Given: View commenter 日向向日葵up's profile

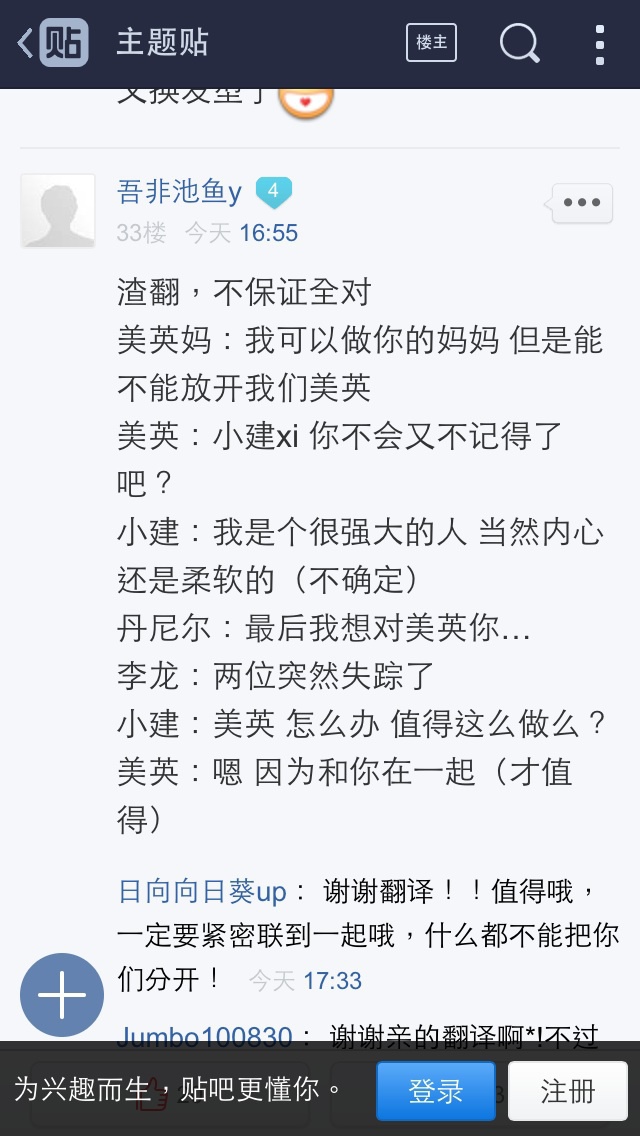Looking at the screenshot, I should pos(202,891).
